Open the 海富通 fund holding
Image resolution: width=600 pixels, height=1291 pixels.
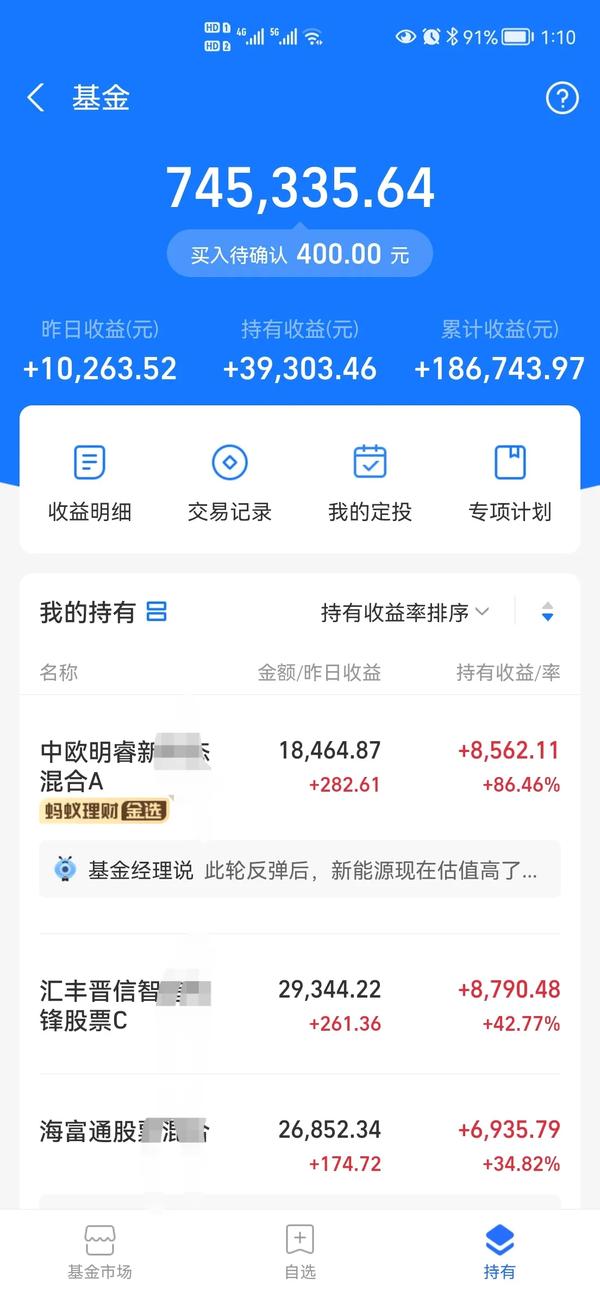click(x=300, y=1145)
